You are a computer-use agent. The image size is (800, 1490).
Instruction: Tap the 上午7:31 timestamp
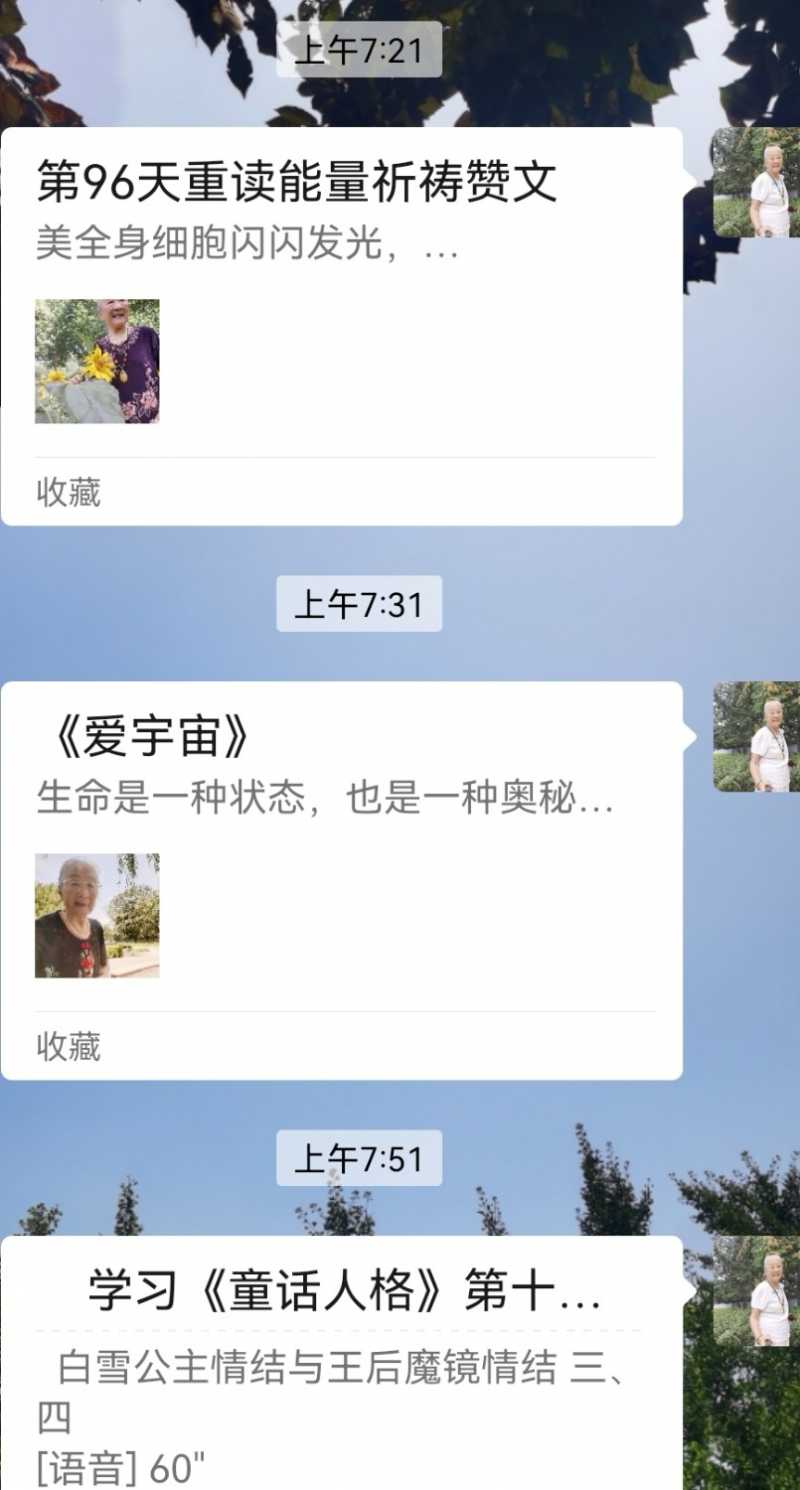pos(358,604)
